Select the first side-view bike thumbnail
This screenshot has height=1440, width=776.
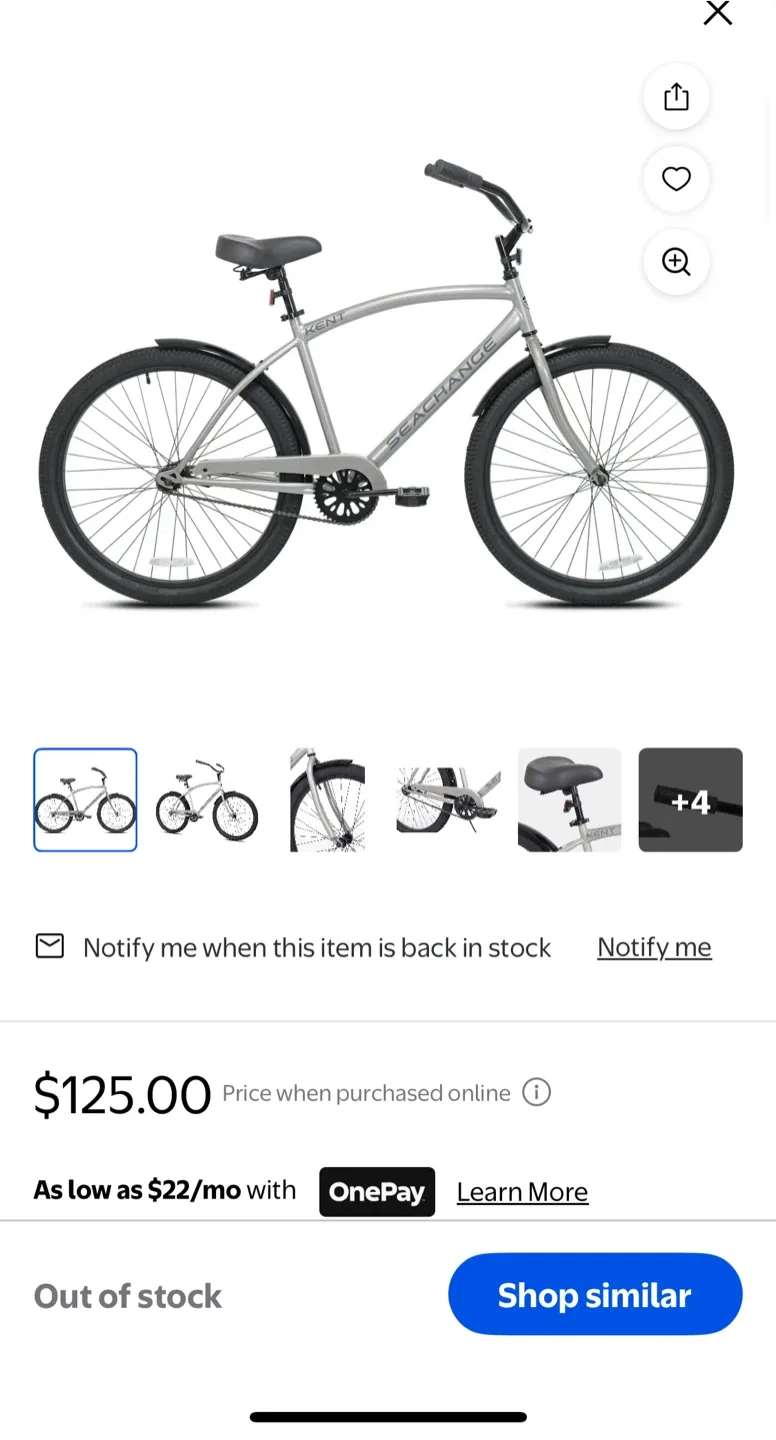click(86, 800)
